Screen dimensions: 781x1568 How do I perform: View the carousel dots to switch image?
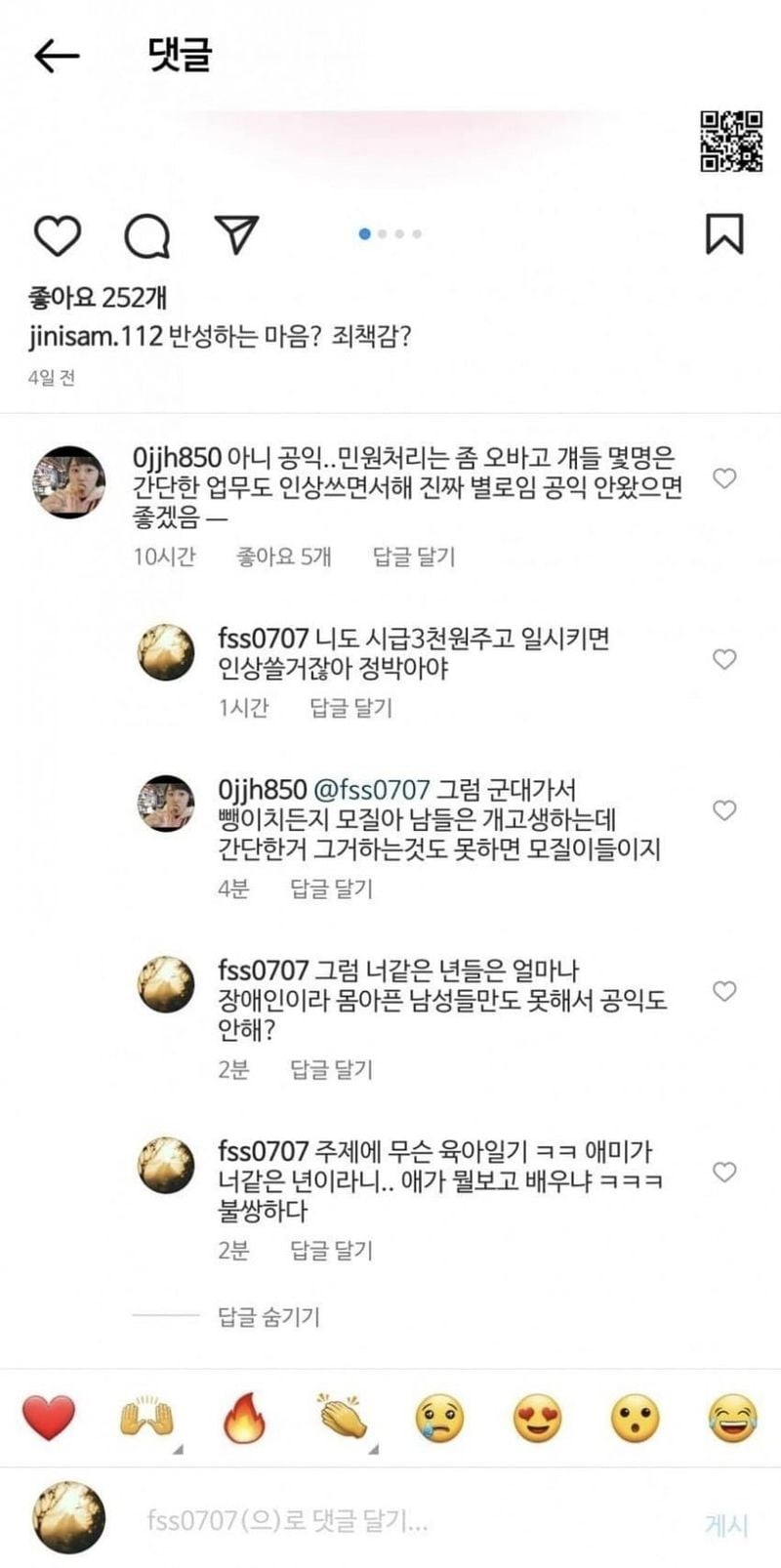point(389,233)
